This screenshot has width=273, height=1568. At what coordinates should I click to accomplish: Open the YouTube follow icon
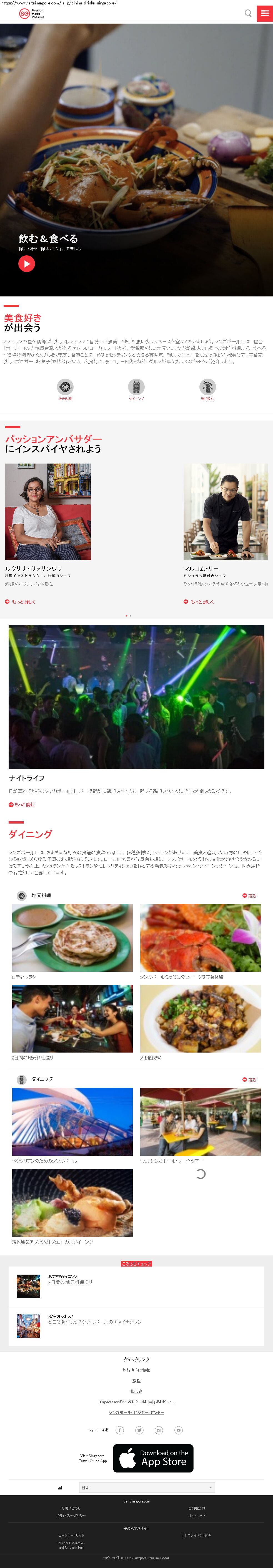coord(178,1430)
